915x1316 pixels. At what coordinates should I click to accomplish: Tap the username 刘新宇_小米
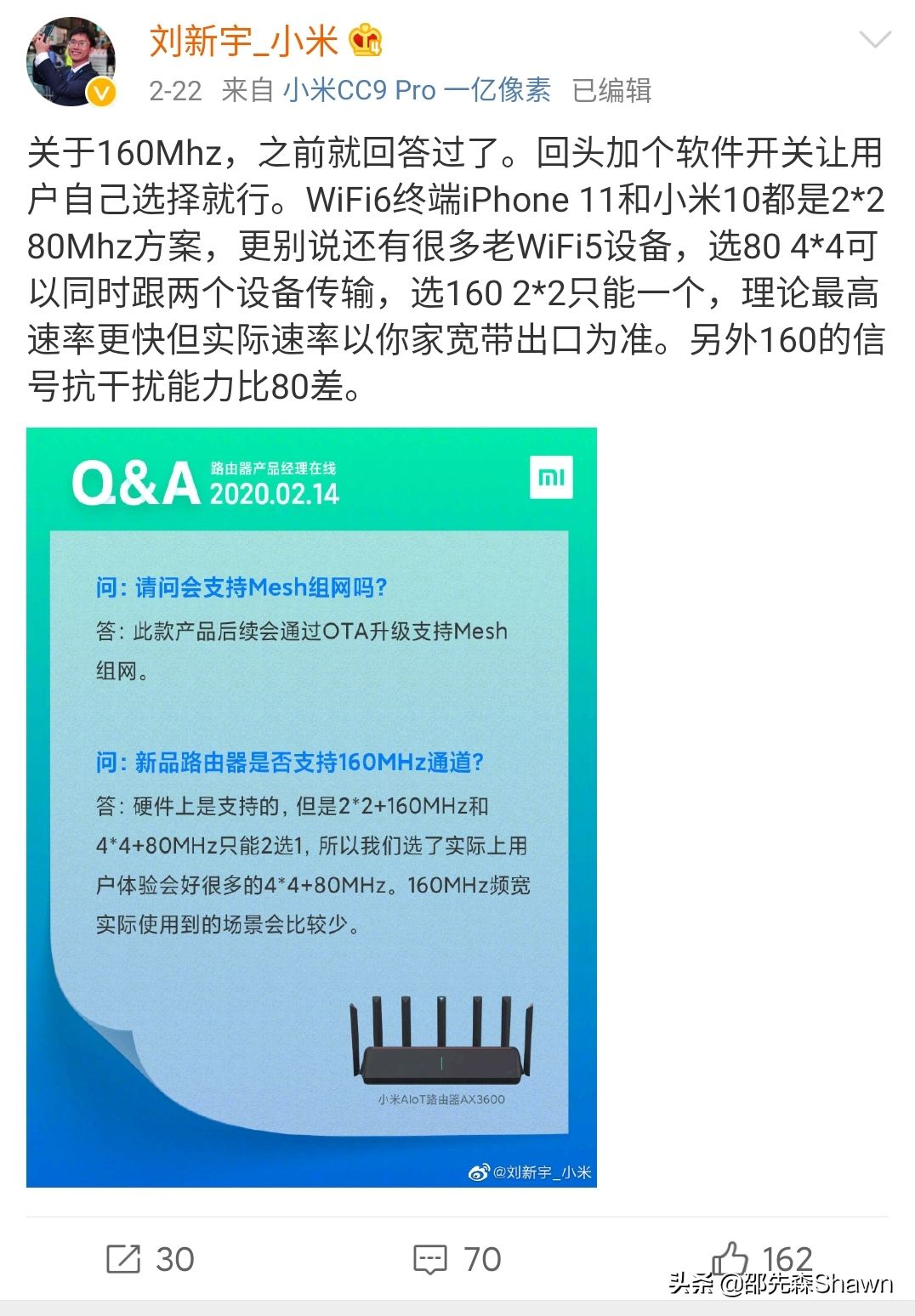click(x=243, y=41)
